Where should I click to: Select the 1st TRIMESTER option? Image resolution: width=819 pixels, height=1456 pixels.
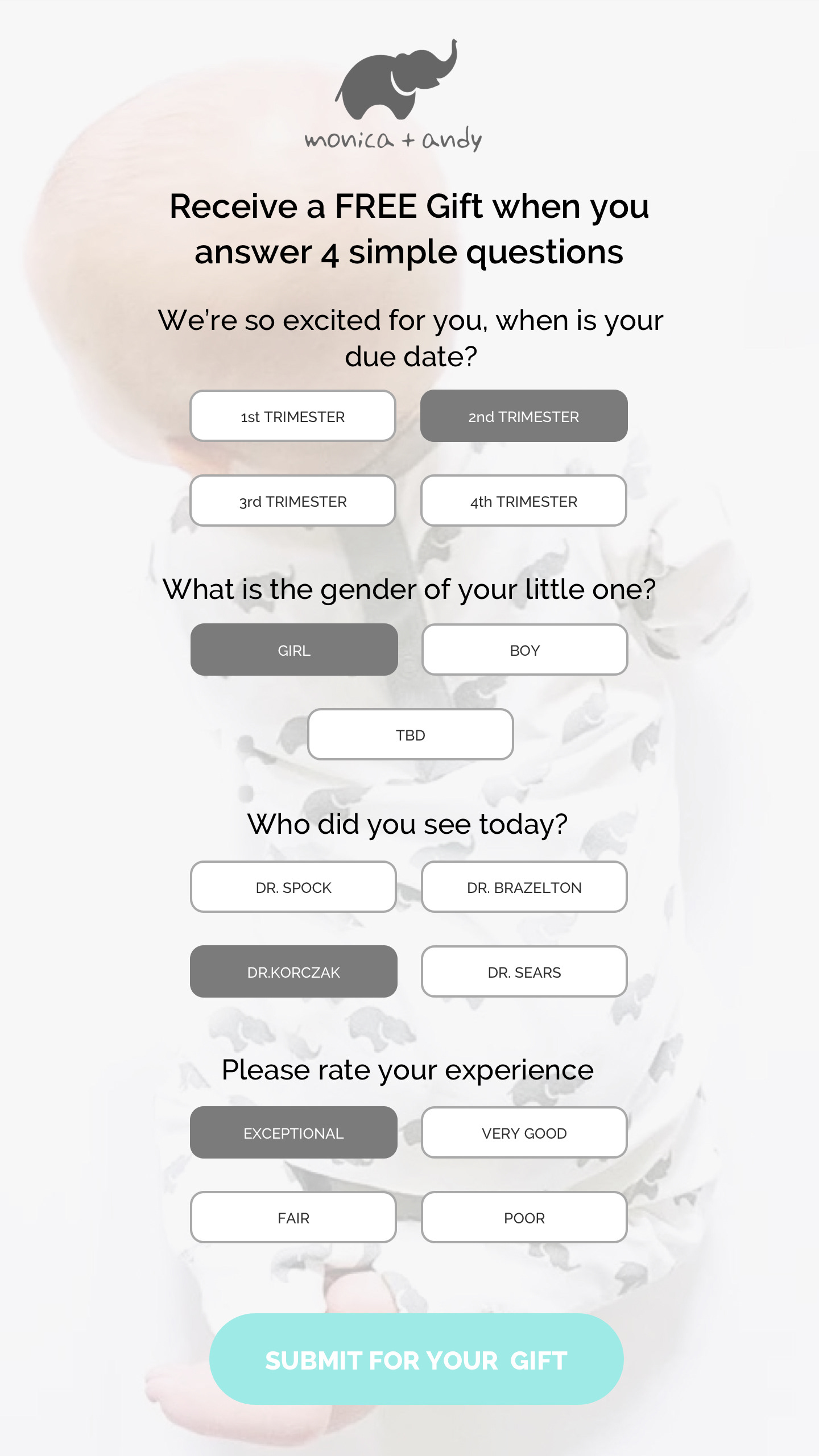click(x=293, y=416)
